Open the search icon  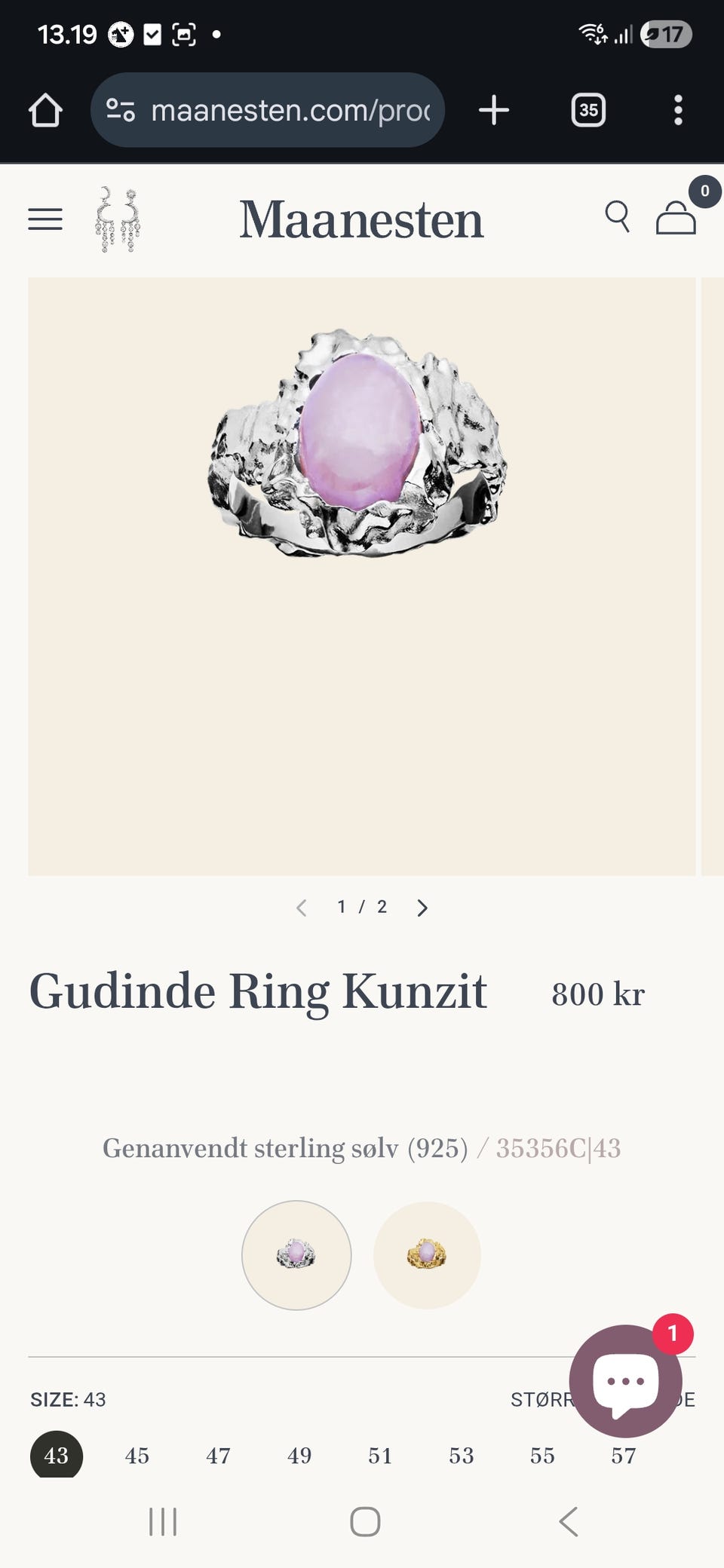click(618, 219)
